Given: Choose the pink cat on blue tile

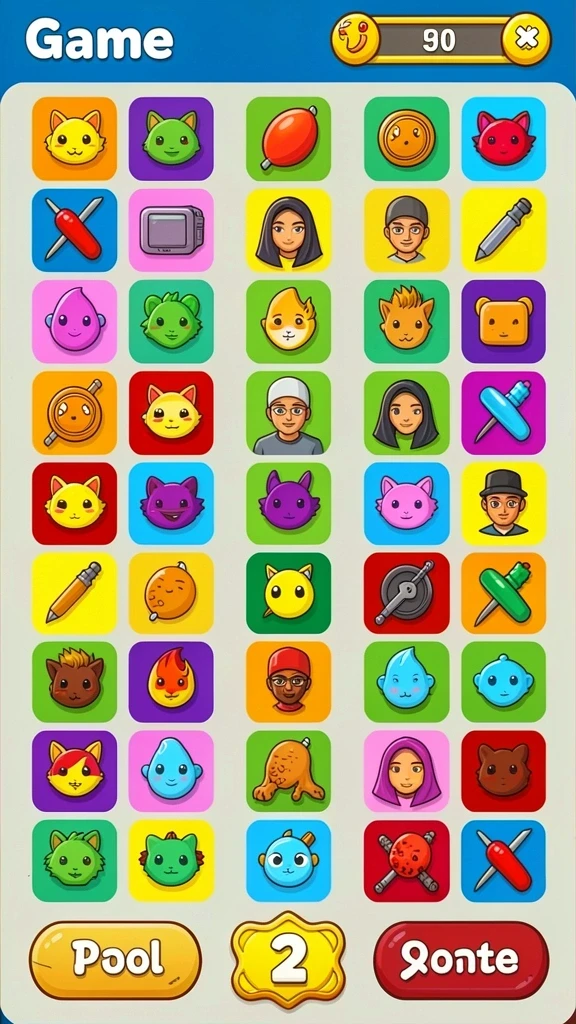Looking at the screenshot, I should click(406, 504).
